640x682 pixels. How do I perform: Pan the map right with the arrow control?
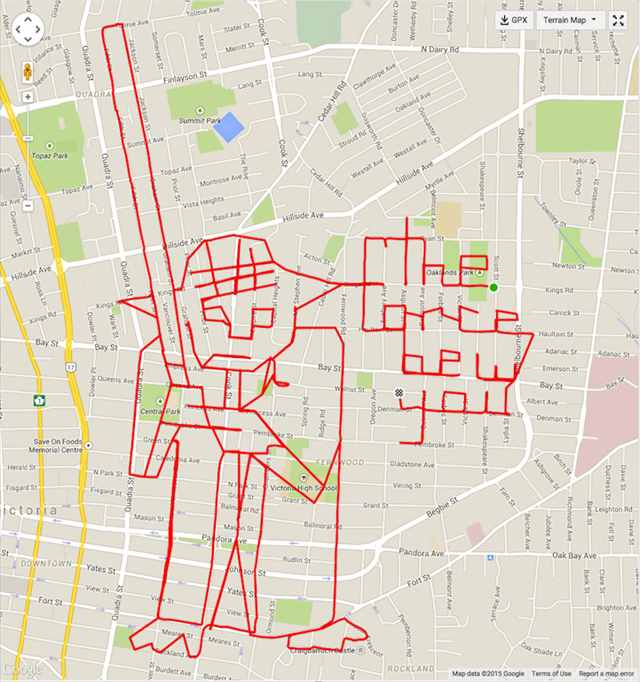tap(39, 29)
